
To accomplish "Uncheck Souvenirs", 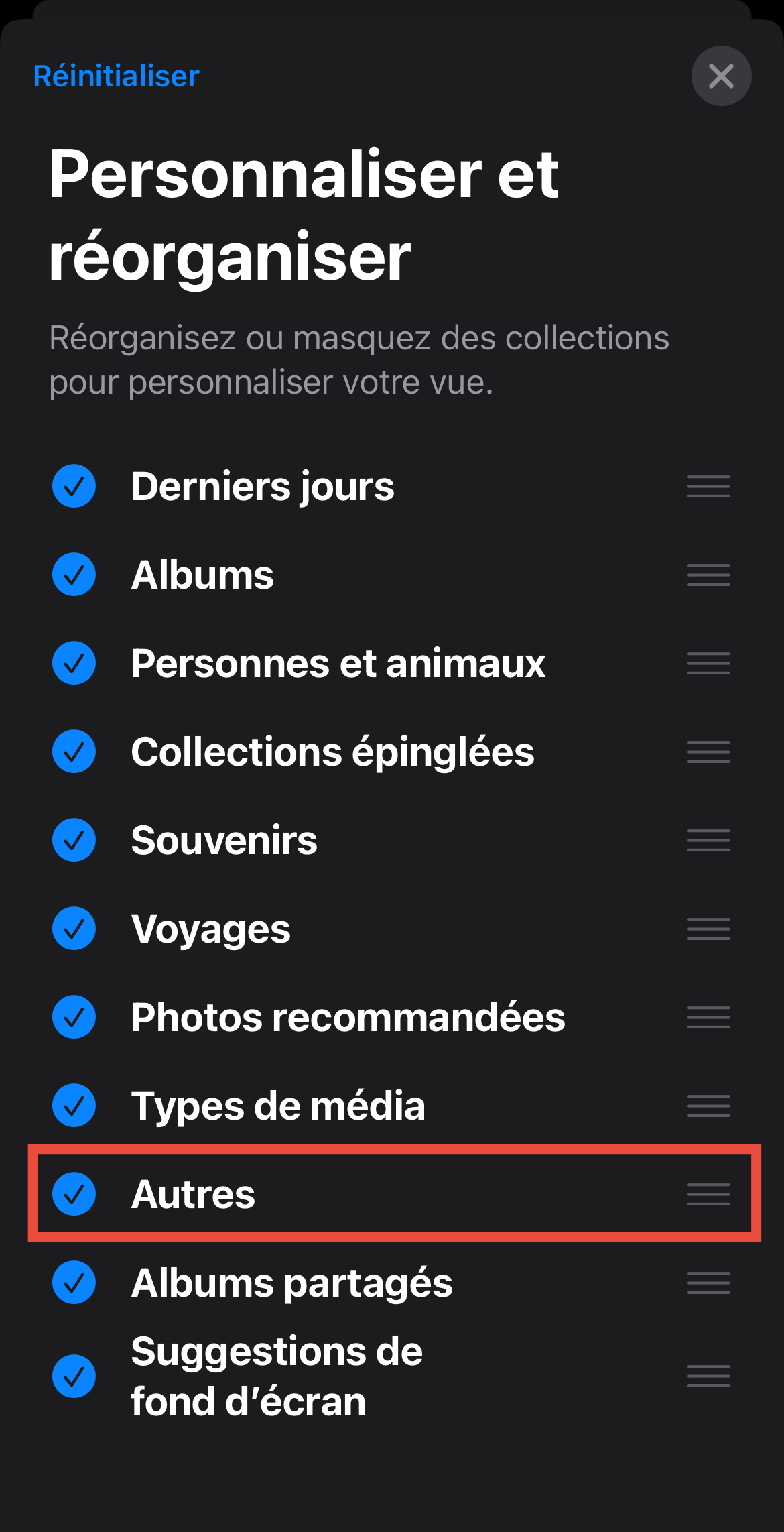I will 74,840.
